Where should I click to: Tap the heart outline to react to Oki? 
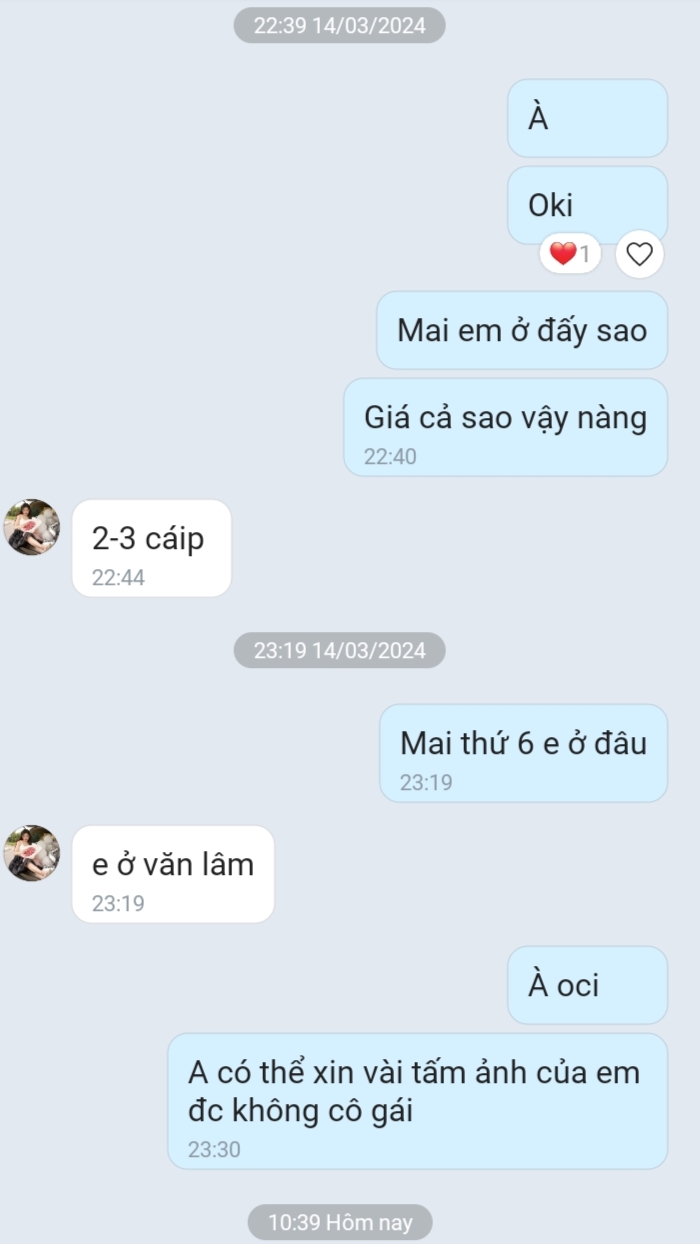[x=639, y=254]
